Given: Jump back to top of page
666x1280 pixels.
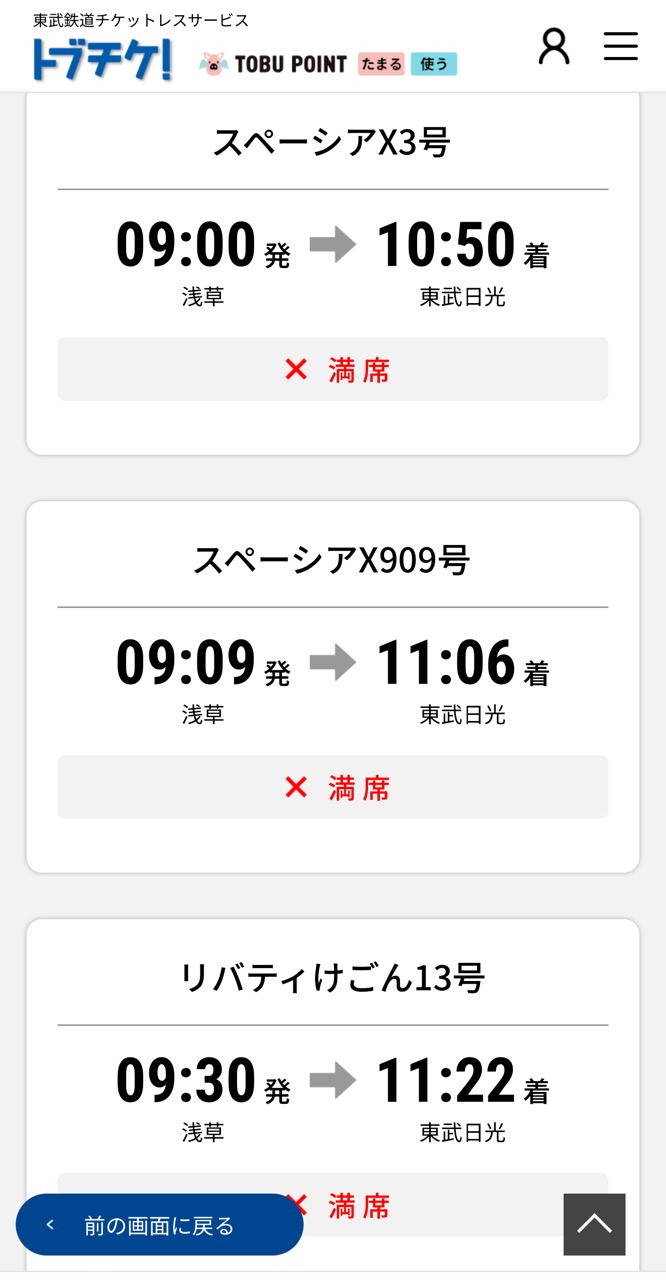Looking at the screenshot, I should 594,1224.
